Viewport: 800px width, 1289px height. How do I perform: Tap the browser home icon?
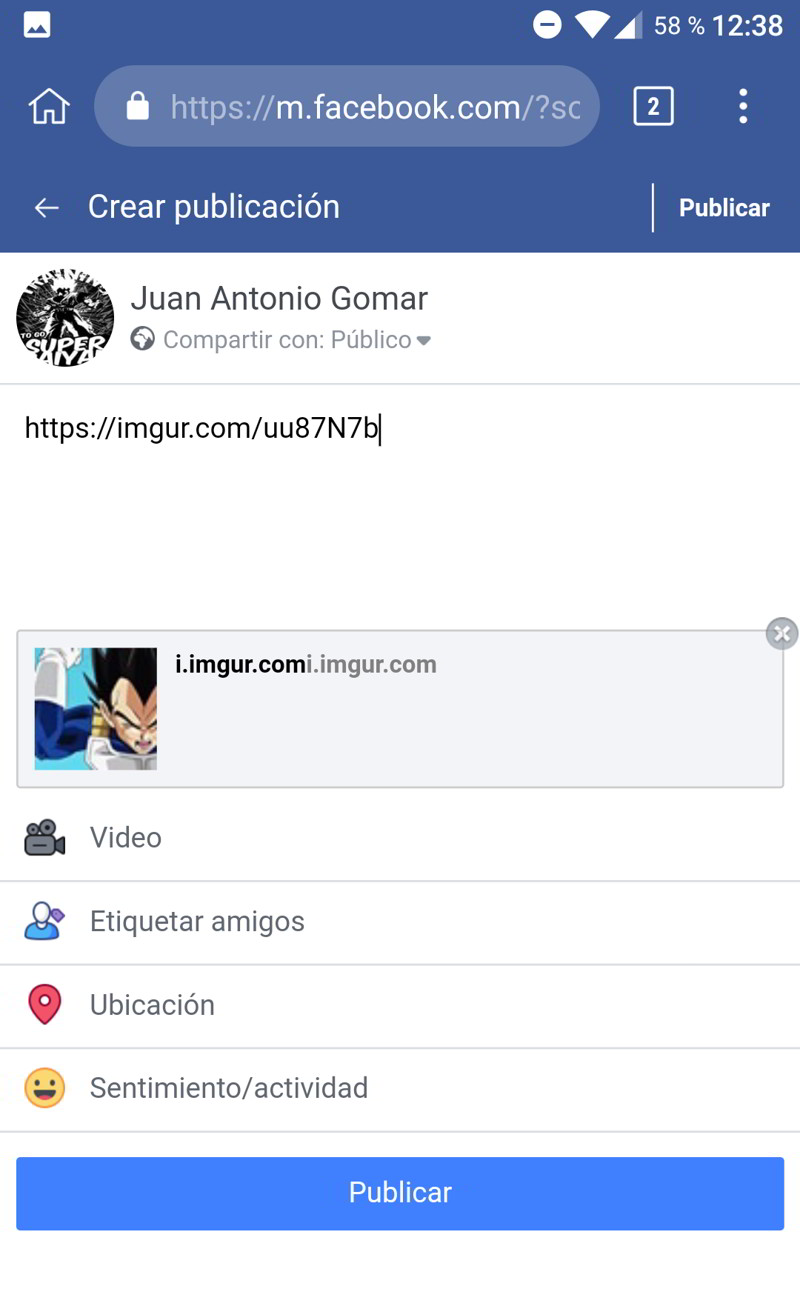tap(47, 106)
